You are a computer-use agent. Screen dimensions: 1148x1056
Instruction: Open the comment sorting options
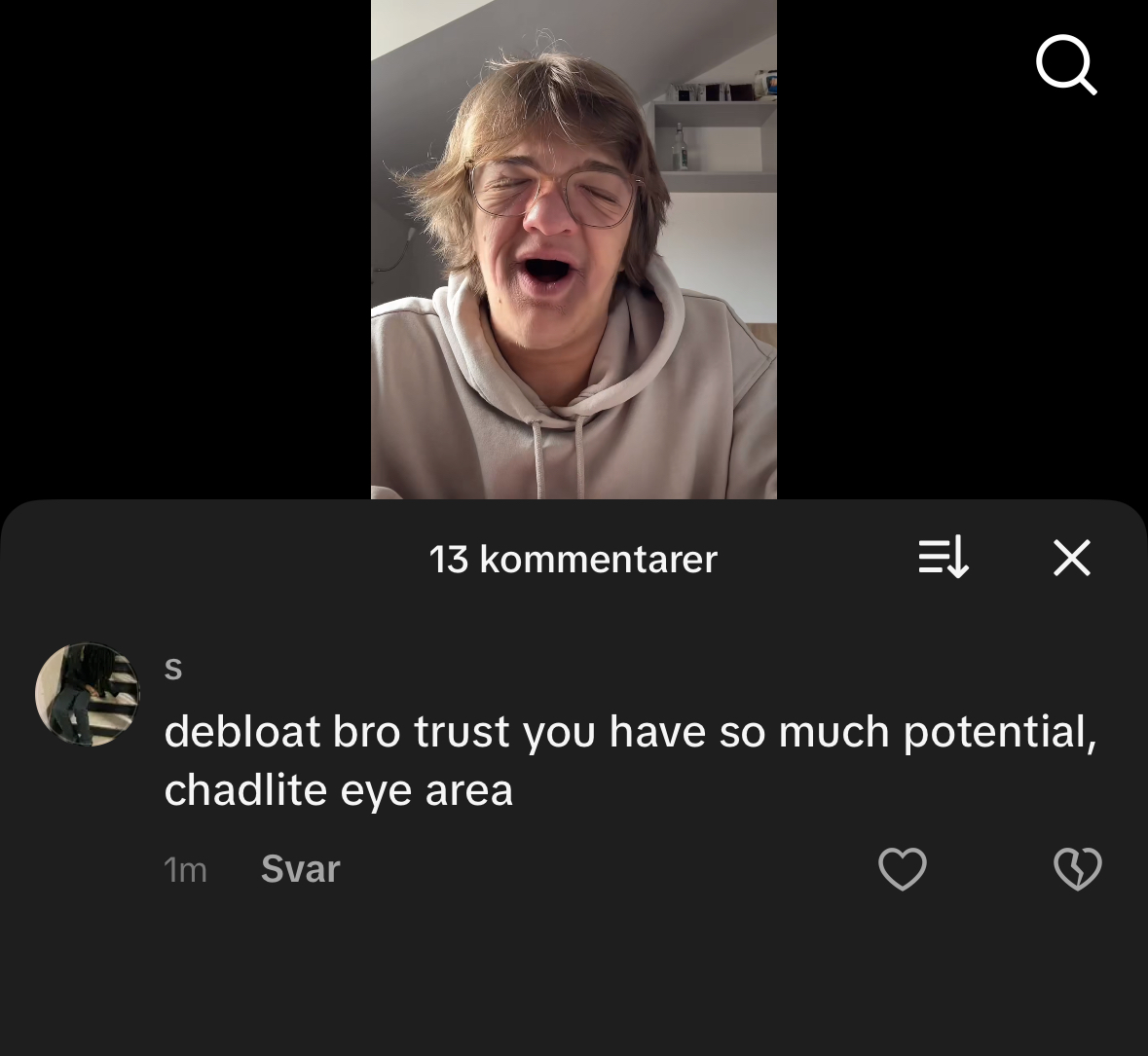pos(943,558)
